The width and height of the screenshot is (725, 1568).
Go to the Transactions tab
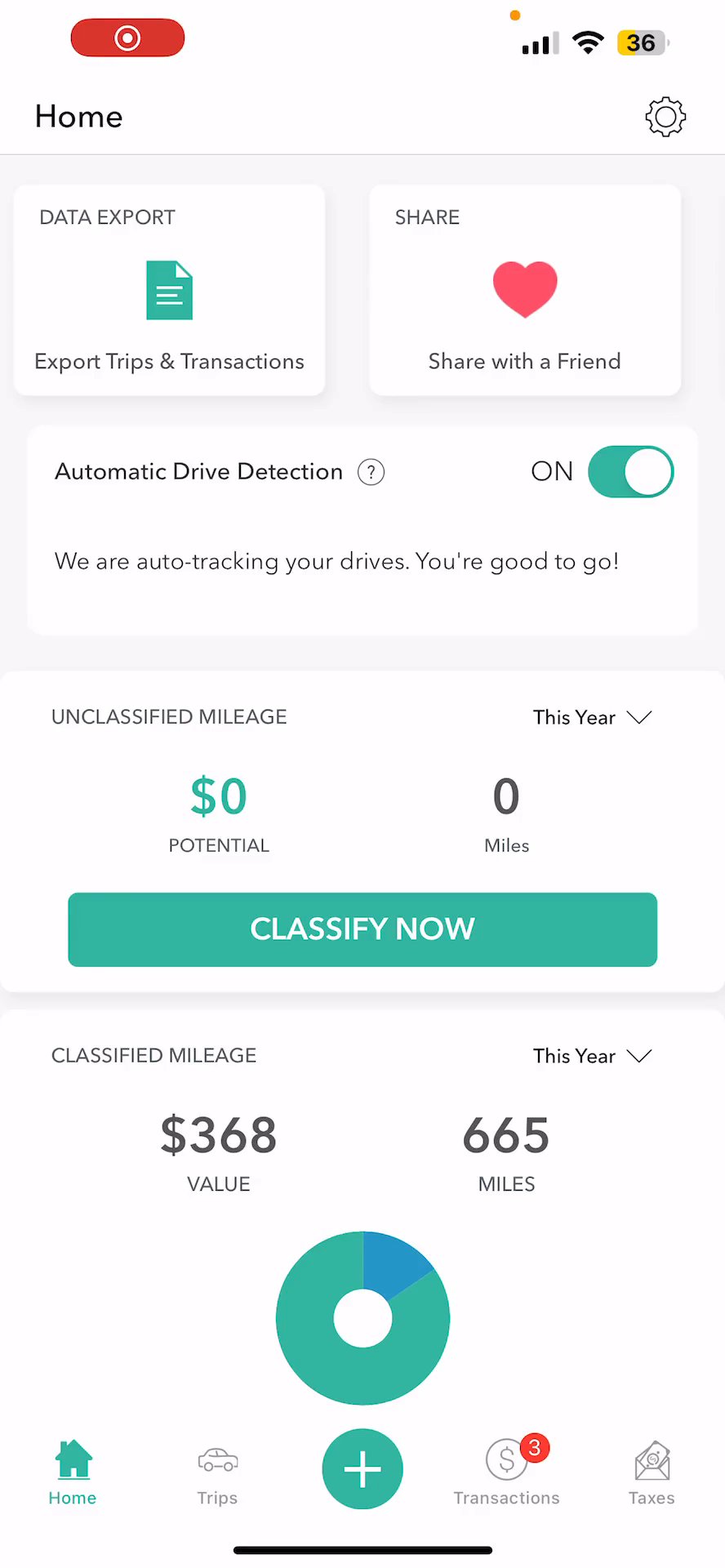(507, 1473)
